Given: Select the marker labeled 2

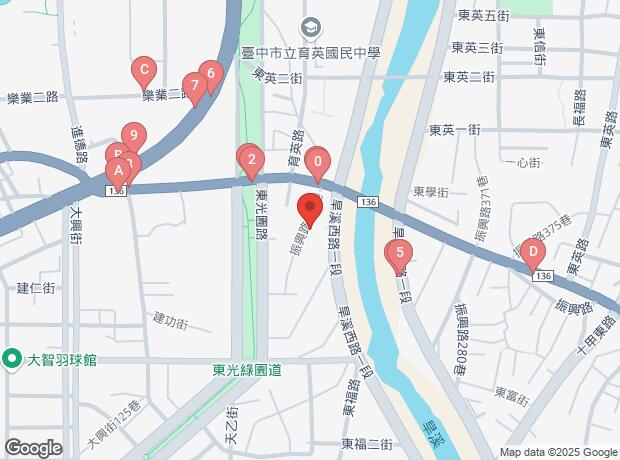Looking at the screenshot, I should point(252,159).
